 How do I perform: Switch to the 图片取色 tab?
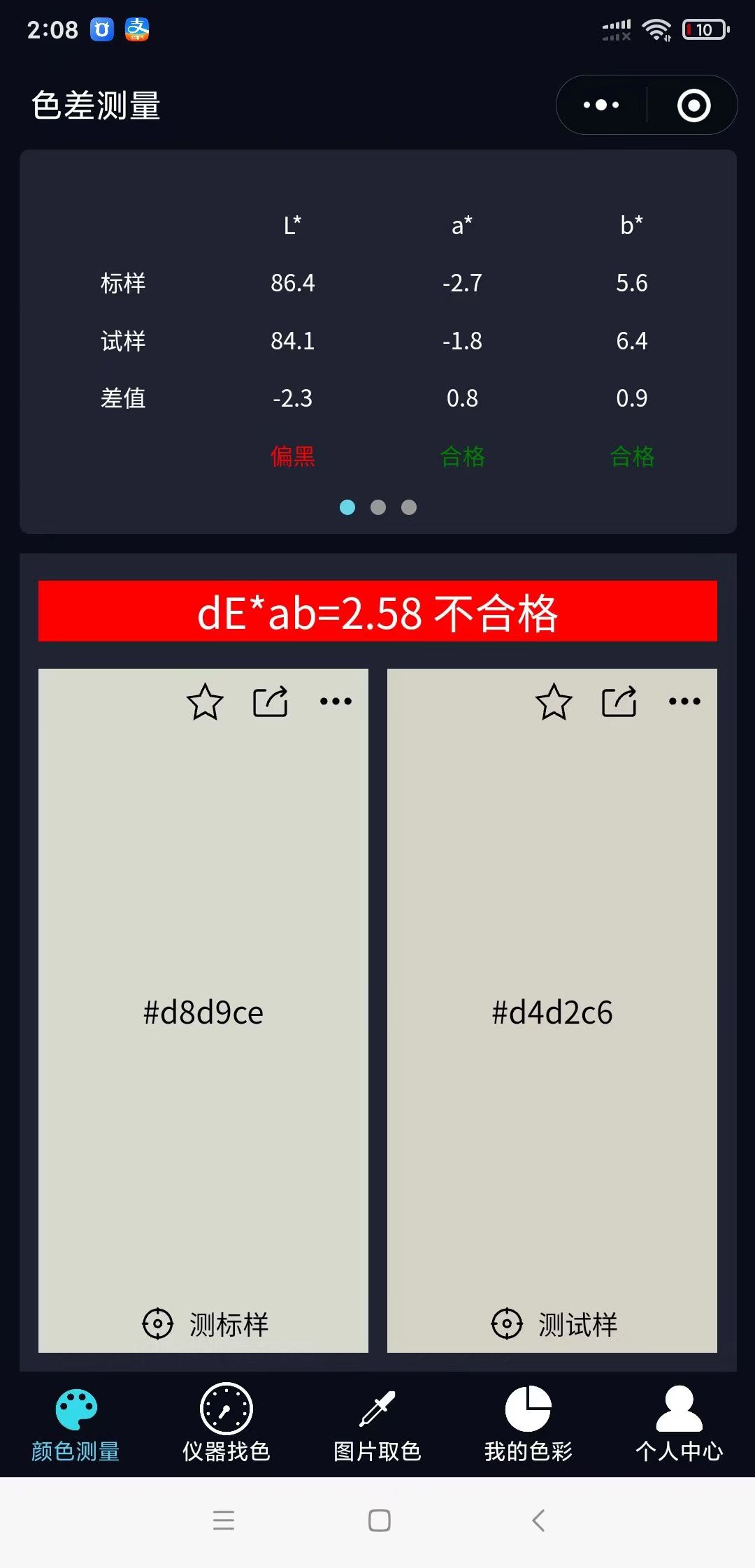tap(377, 1423)
